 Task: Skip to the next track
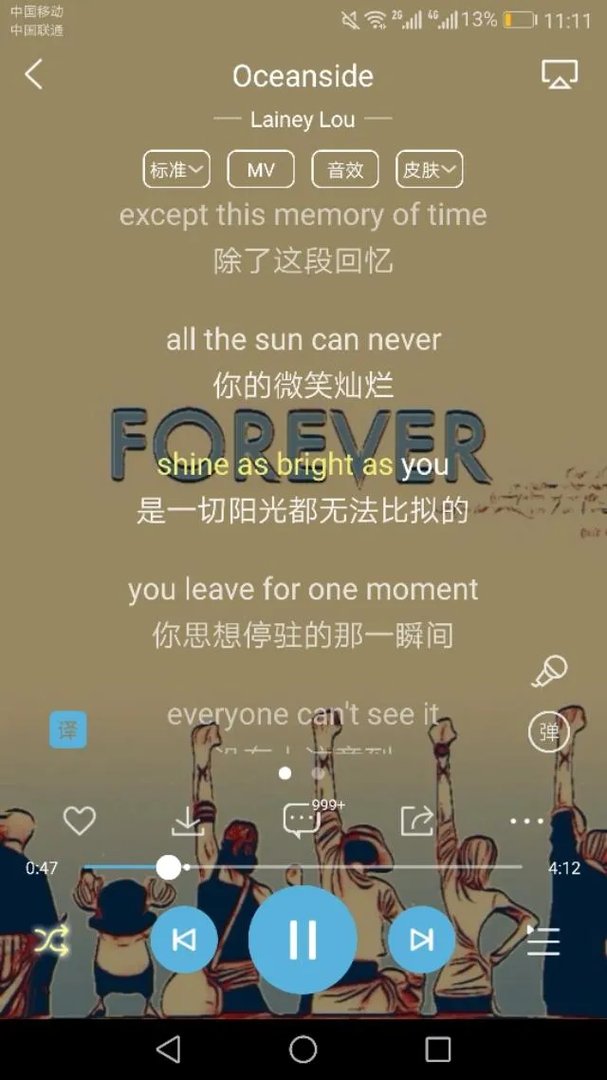coord(422,940)
